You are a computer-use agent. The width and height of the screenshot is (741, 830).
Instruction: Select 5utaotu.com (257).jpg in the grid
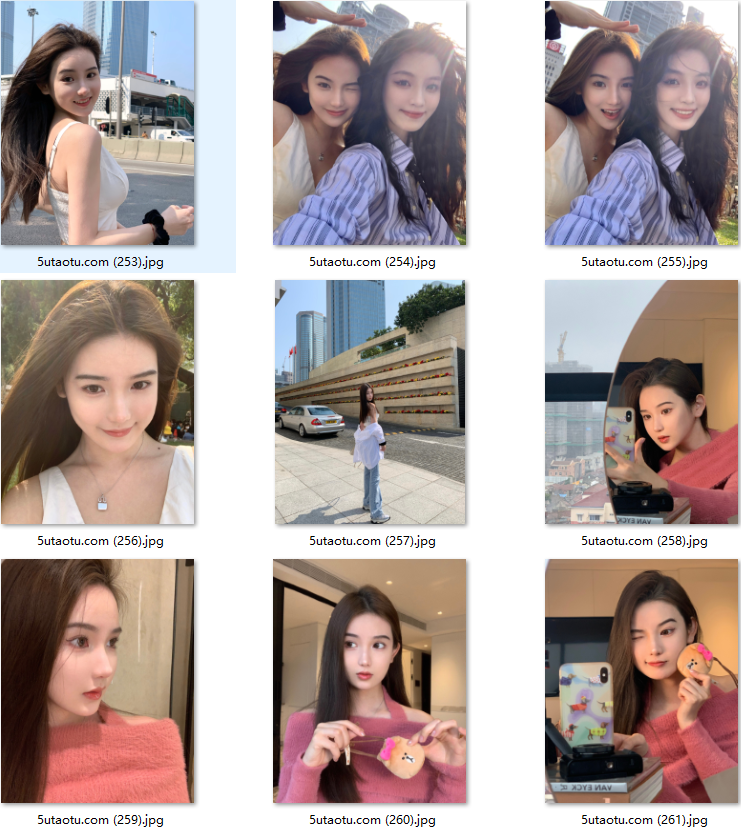coord(369,402)
